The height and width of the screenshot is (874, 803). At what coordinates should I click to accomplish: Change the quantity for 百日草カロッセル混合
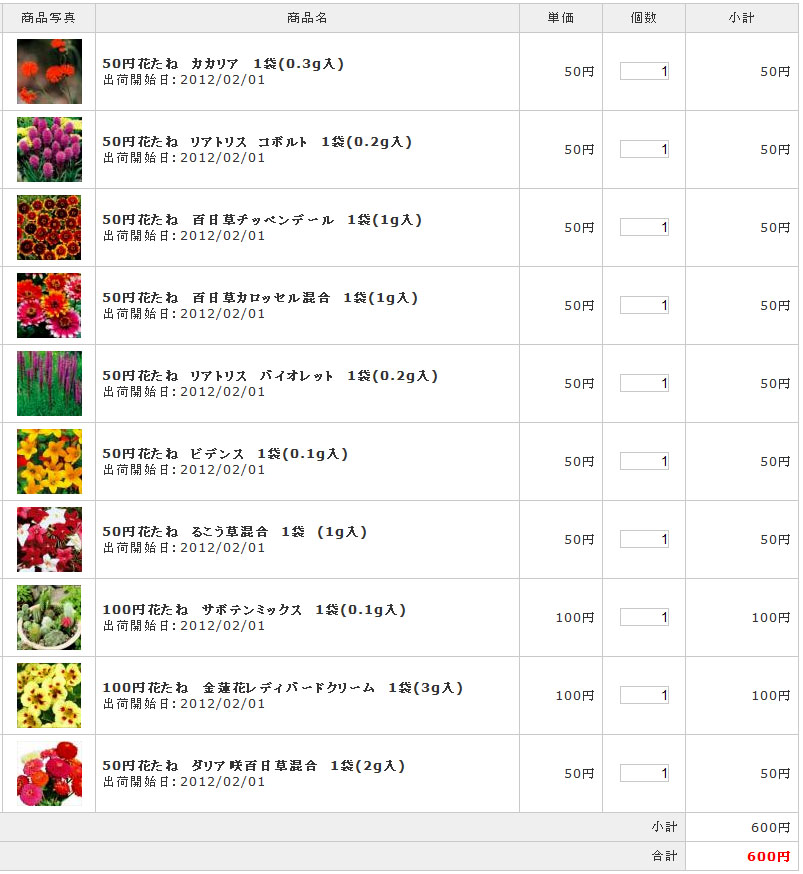(x=644, y=306)
